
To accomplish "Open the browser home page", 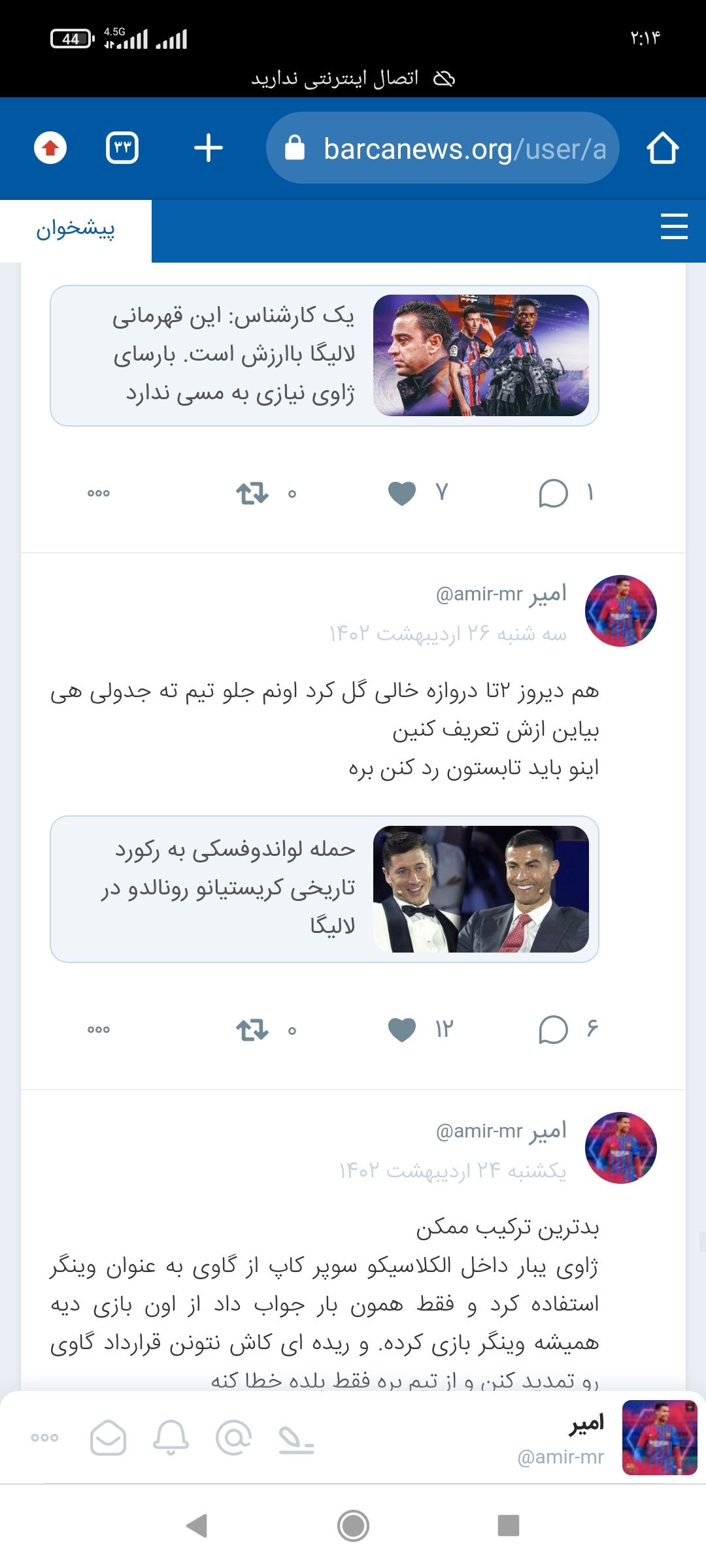I will point(662,148).
